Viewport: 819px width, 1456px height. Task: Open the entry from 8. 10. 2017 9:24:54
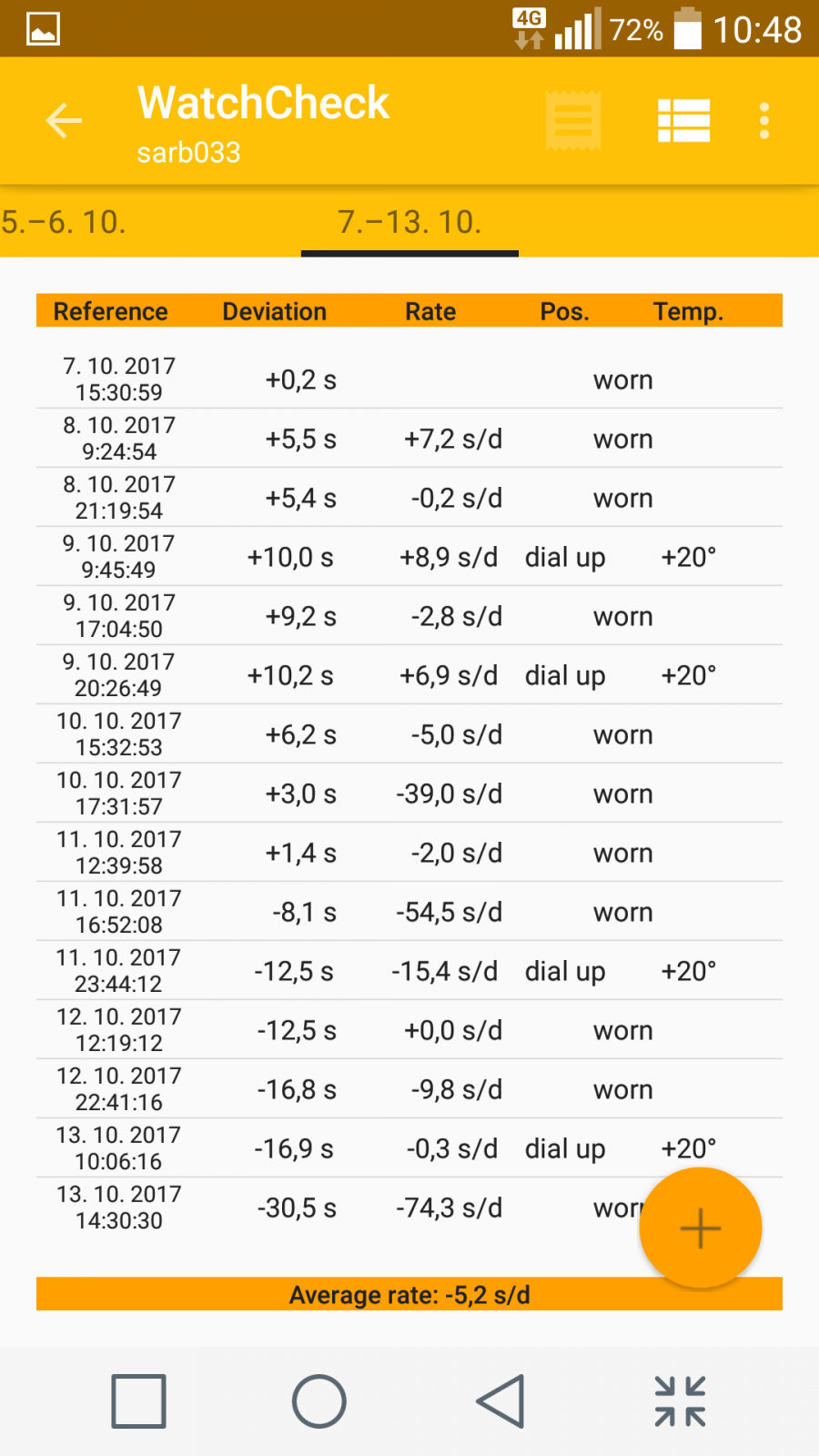[409, 439]
